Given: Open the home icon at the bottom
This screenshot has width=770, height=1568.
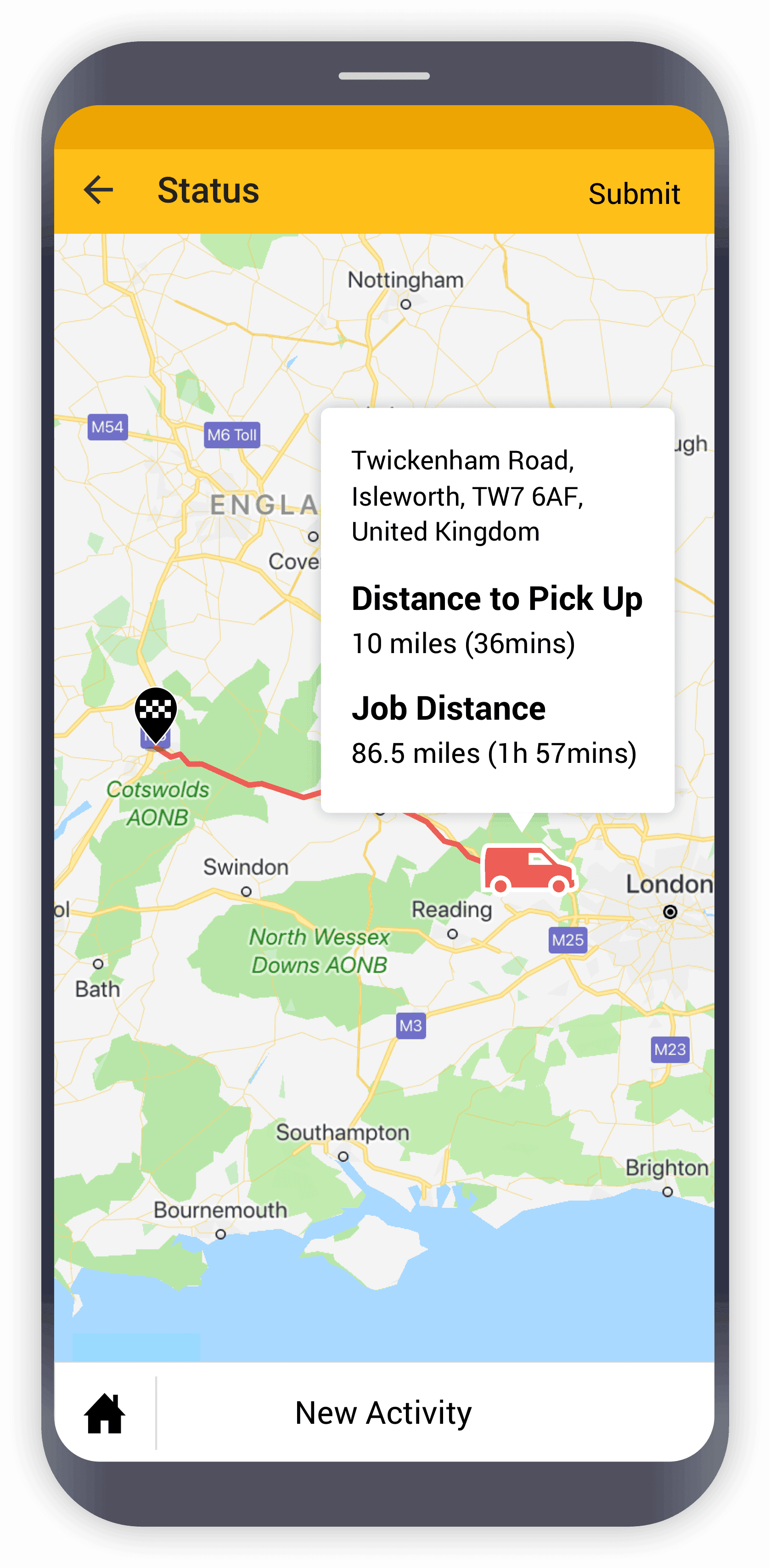Looking at the screenshot, I should tap(105, 1413).
